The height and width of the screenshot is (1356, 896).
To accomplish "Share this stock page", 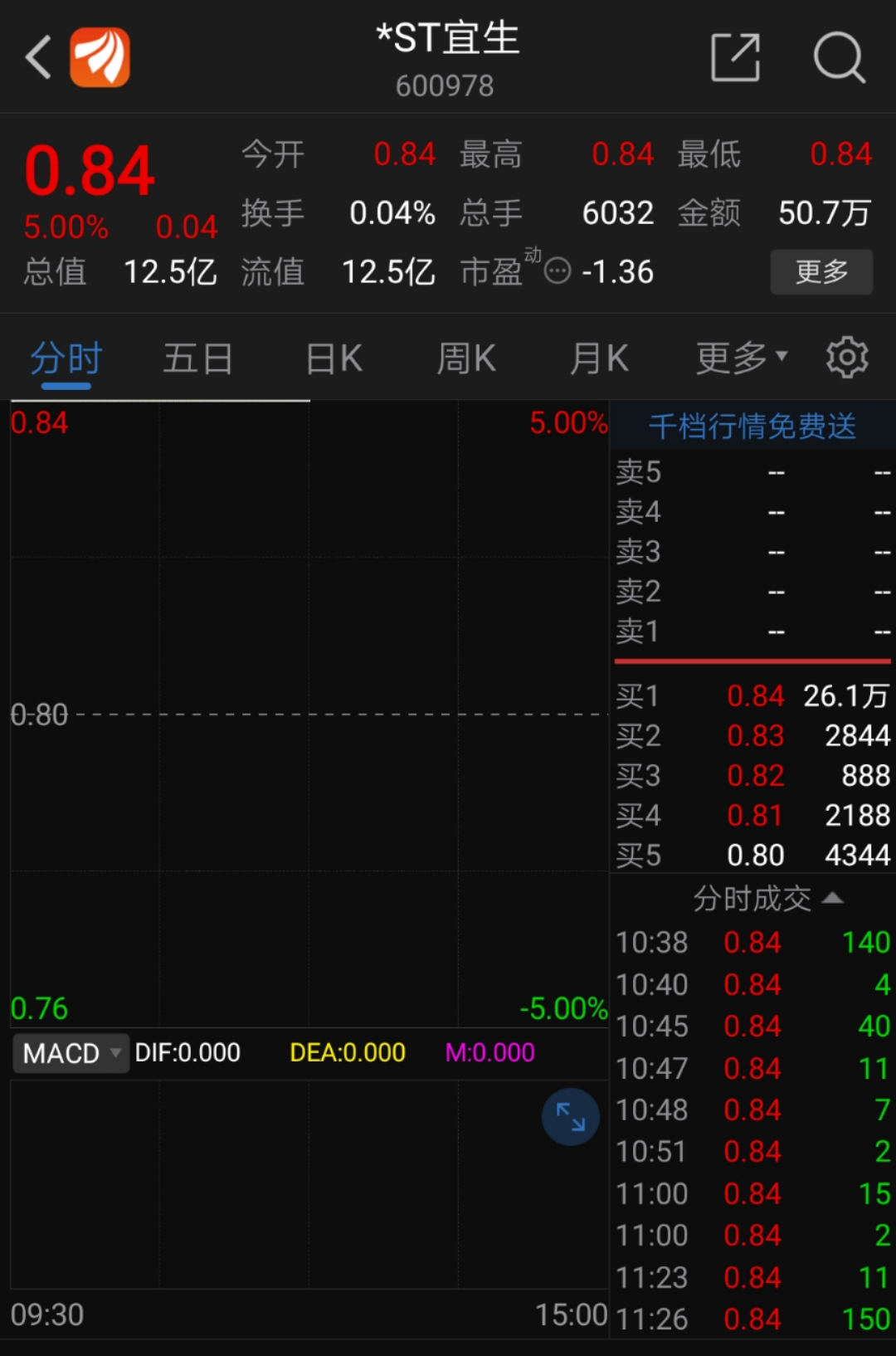I will [x=735, y=57].
